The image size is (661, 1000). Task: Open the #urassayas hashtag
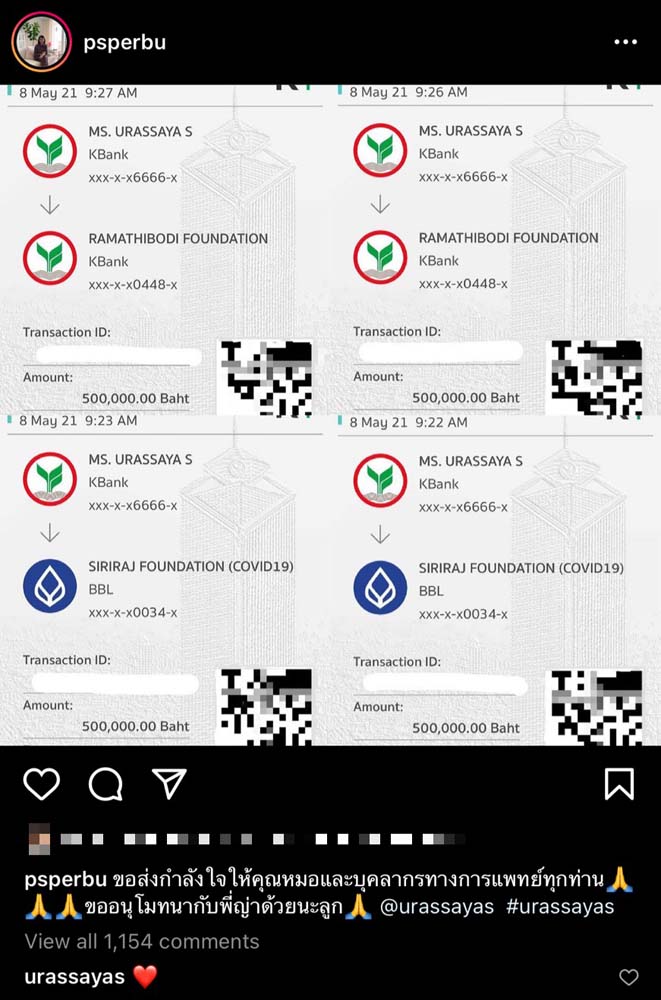[x=559, y=907]
